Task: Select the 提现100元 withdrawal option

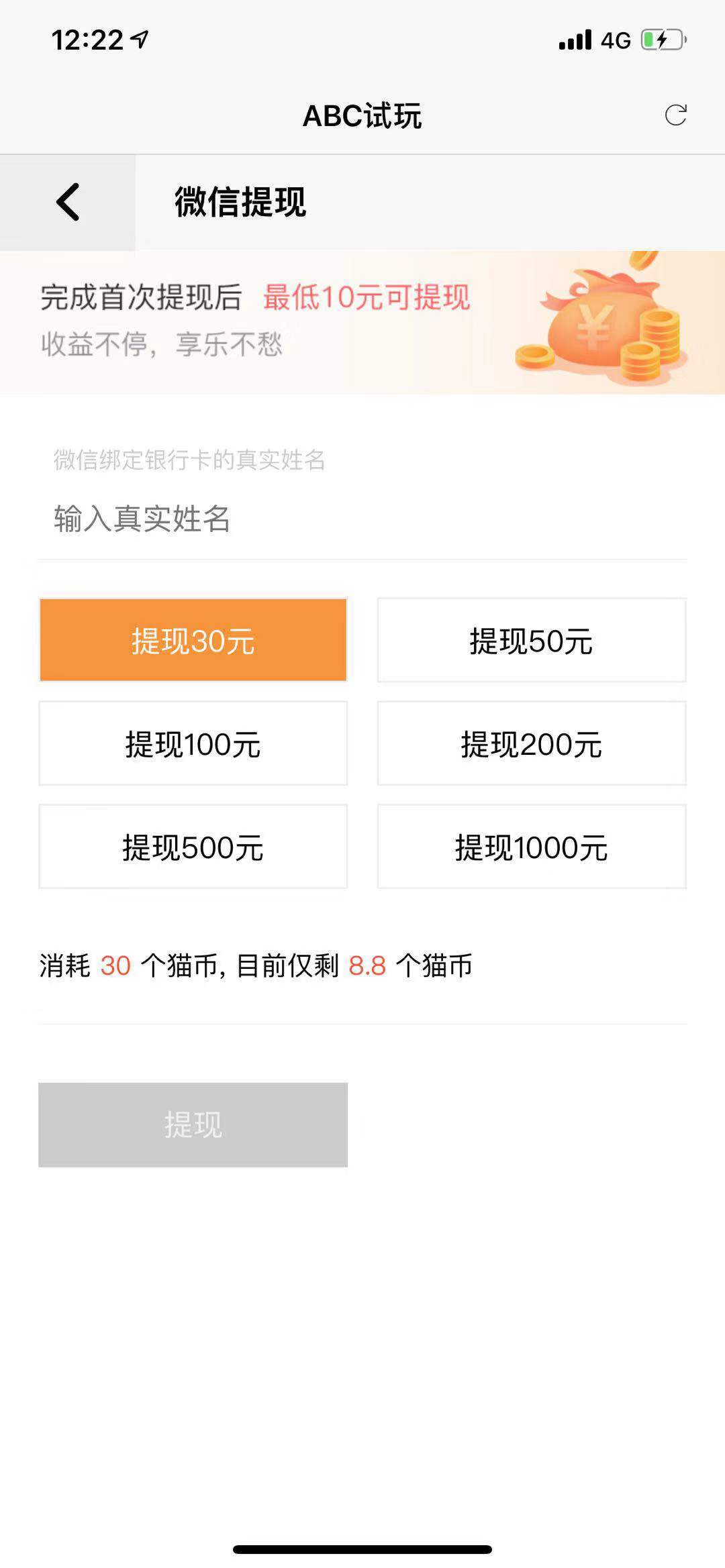Action: point(193,743)
